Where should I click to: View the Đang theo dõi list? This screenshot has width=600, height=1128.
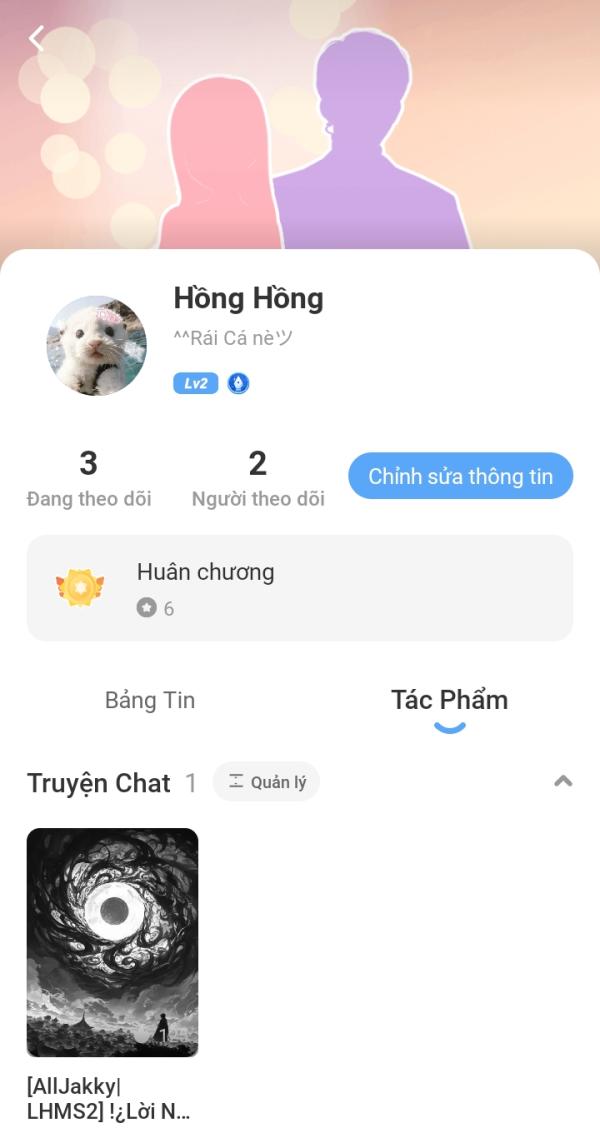[89, 478]
